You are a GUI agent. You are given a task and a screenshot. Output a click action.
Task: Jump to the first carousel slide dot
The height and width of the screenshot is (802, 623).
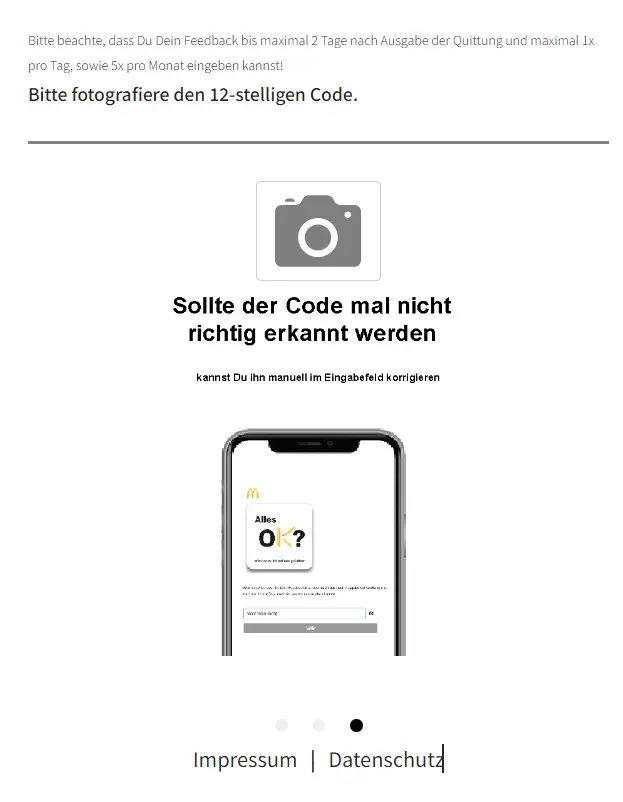[x=282, y=726]
